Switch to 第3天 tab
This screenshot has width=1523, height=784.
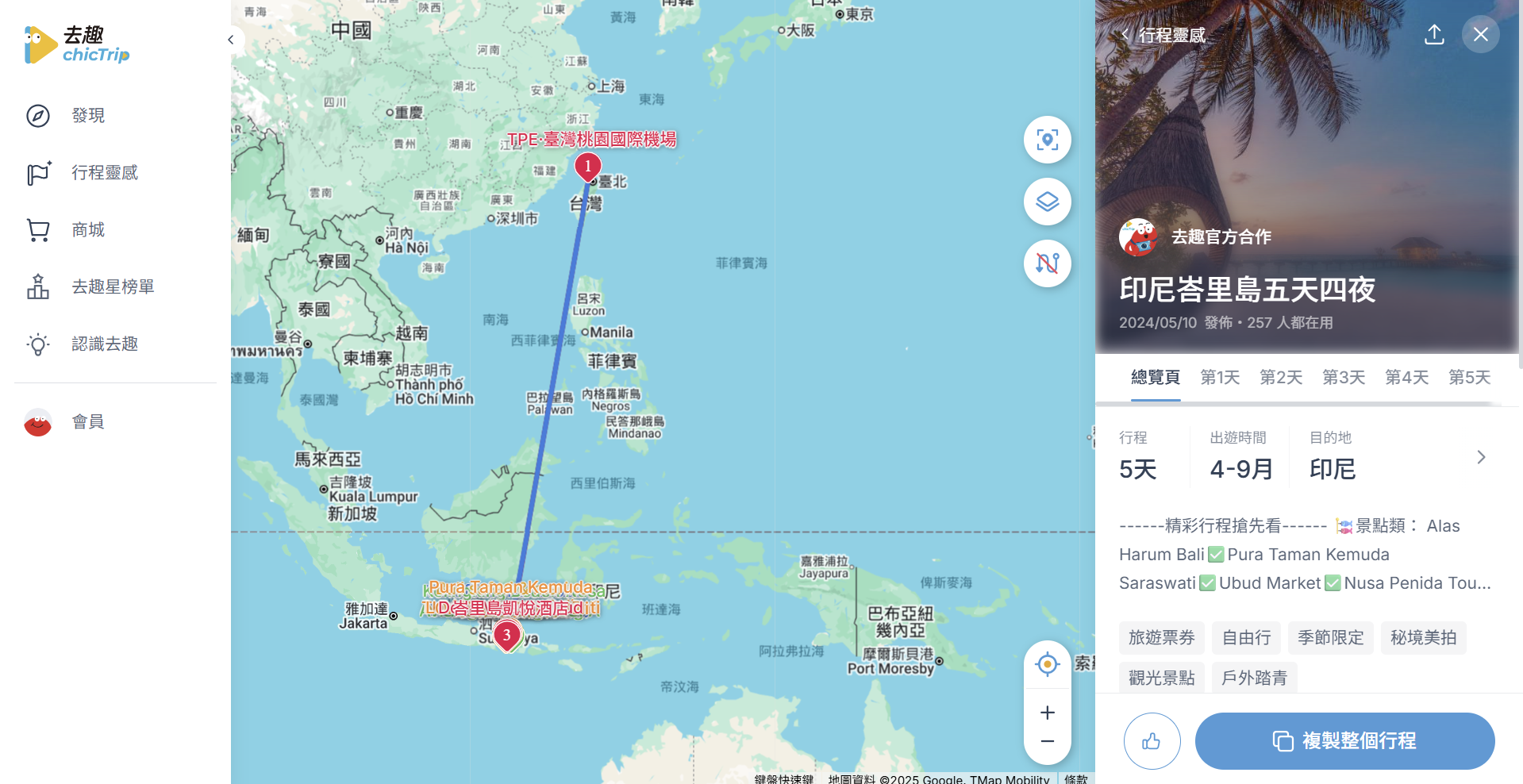pyautogui.click(x=1343, y=378)
